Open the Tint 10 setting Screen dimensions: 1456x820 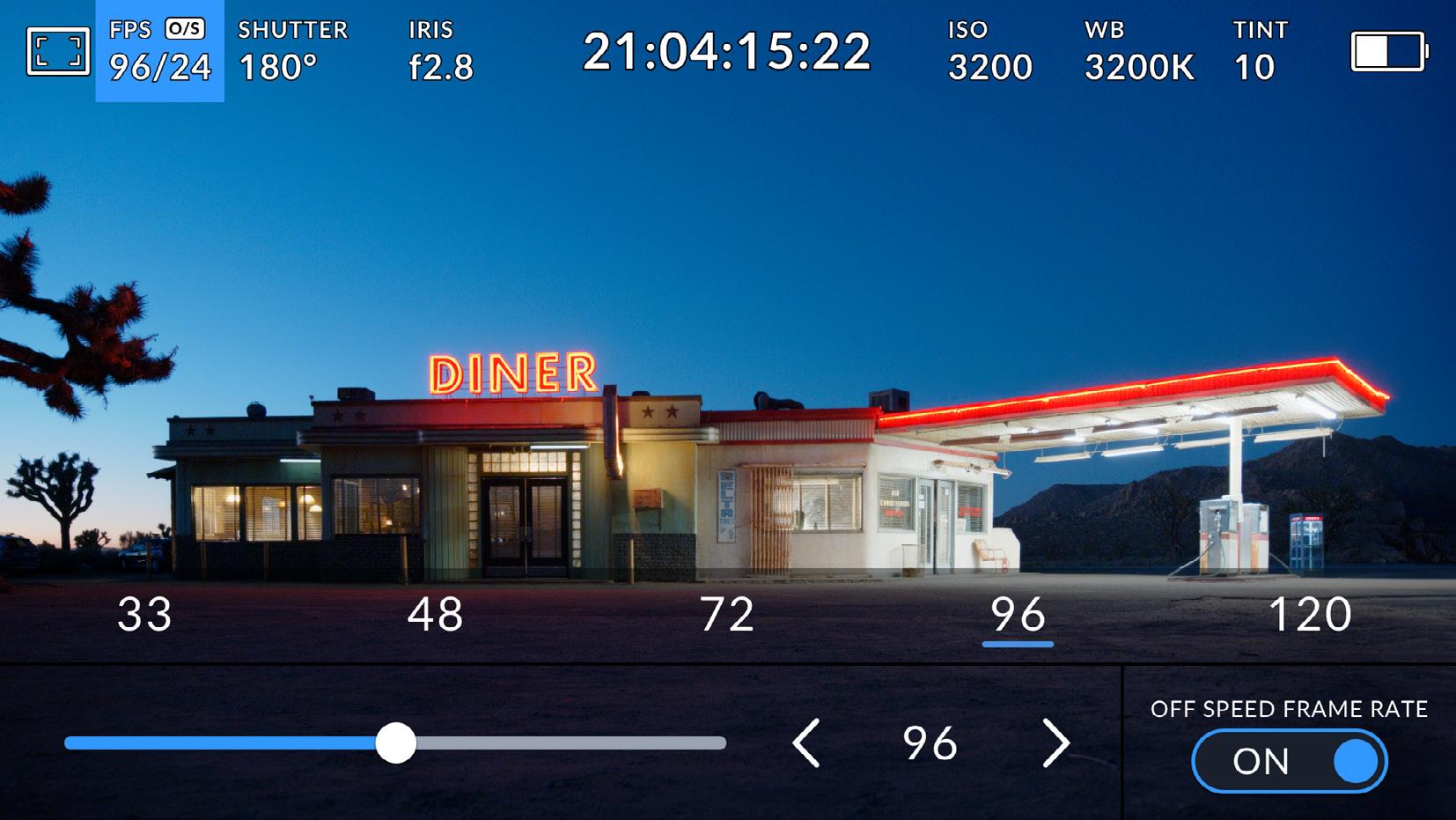pyautogui.click(x=1259, y=51)
